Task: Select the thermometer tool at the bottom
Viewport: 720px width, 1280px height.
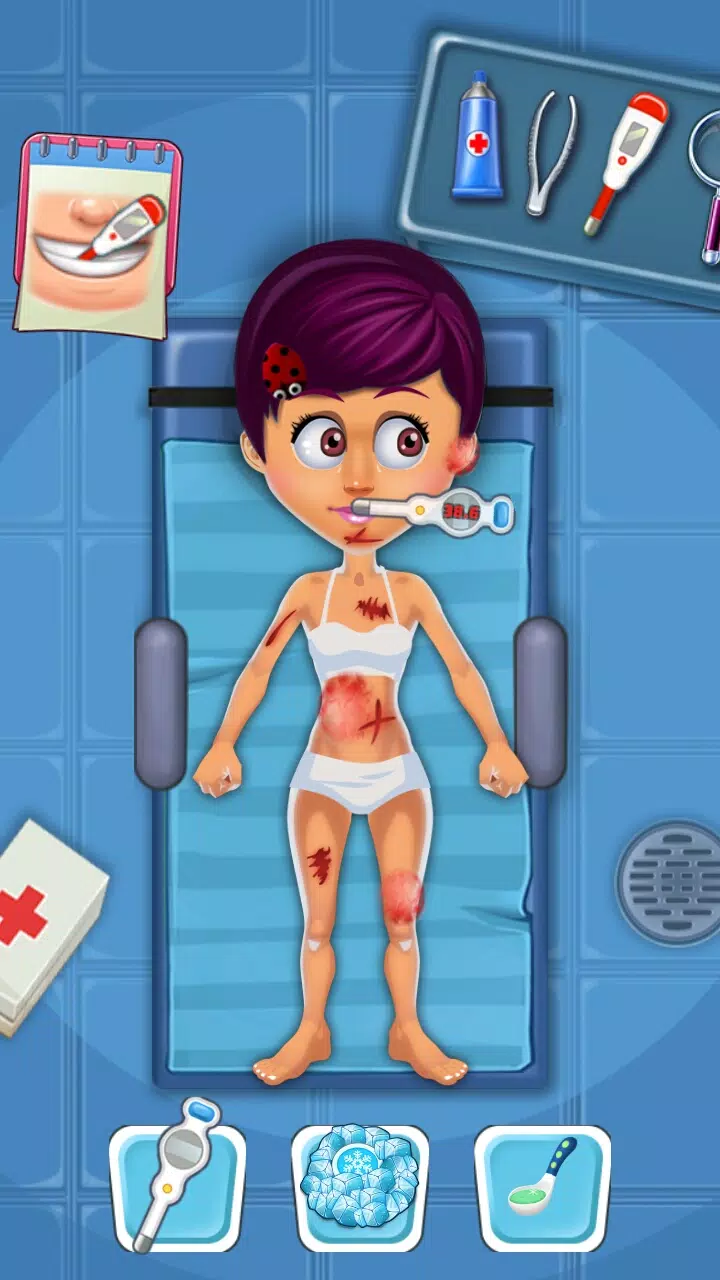Action: 177,1188
